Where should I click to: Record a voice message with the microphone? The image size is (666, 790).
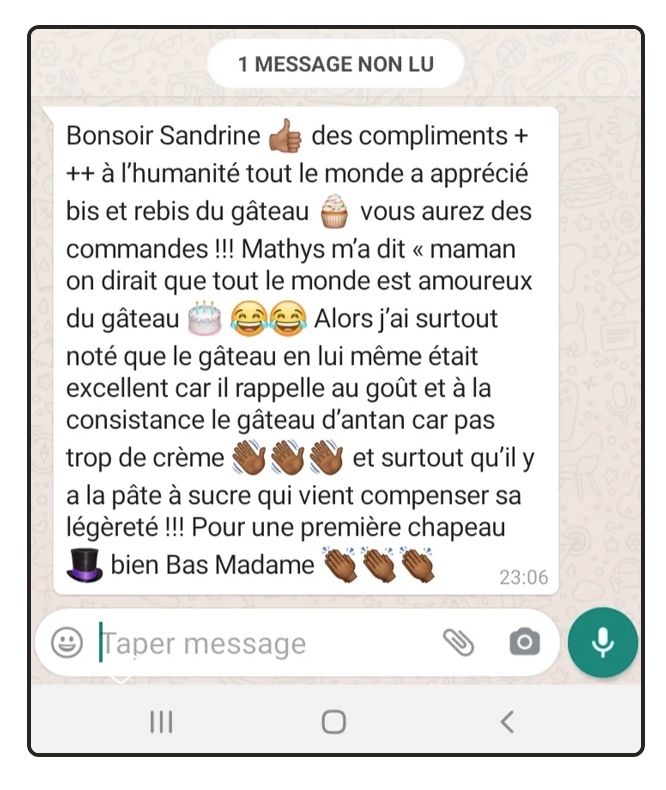coord(603,642)
